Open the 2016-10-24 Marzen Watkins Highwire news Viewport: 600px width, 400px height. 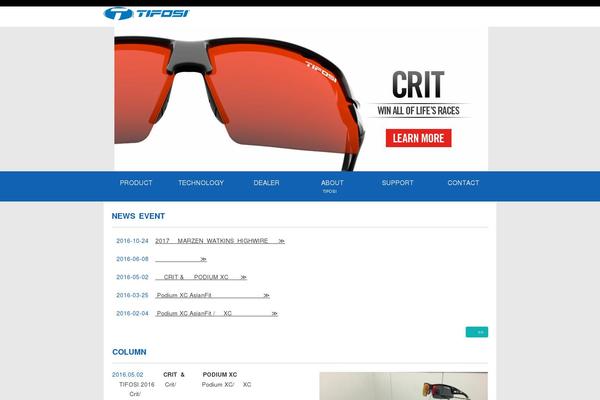point(220,241)
